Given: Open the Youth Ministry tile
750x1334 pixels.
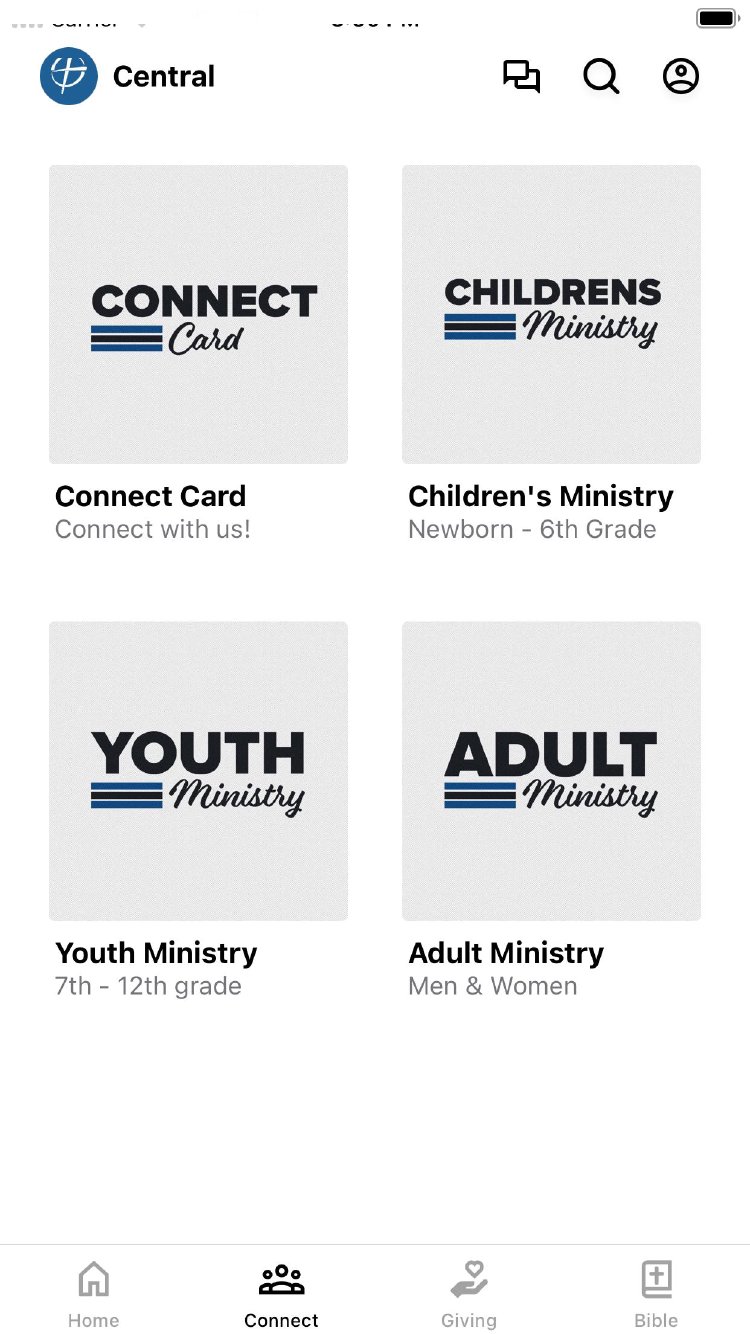Looking at the screenshot, I should [x=198, y=771].
